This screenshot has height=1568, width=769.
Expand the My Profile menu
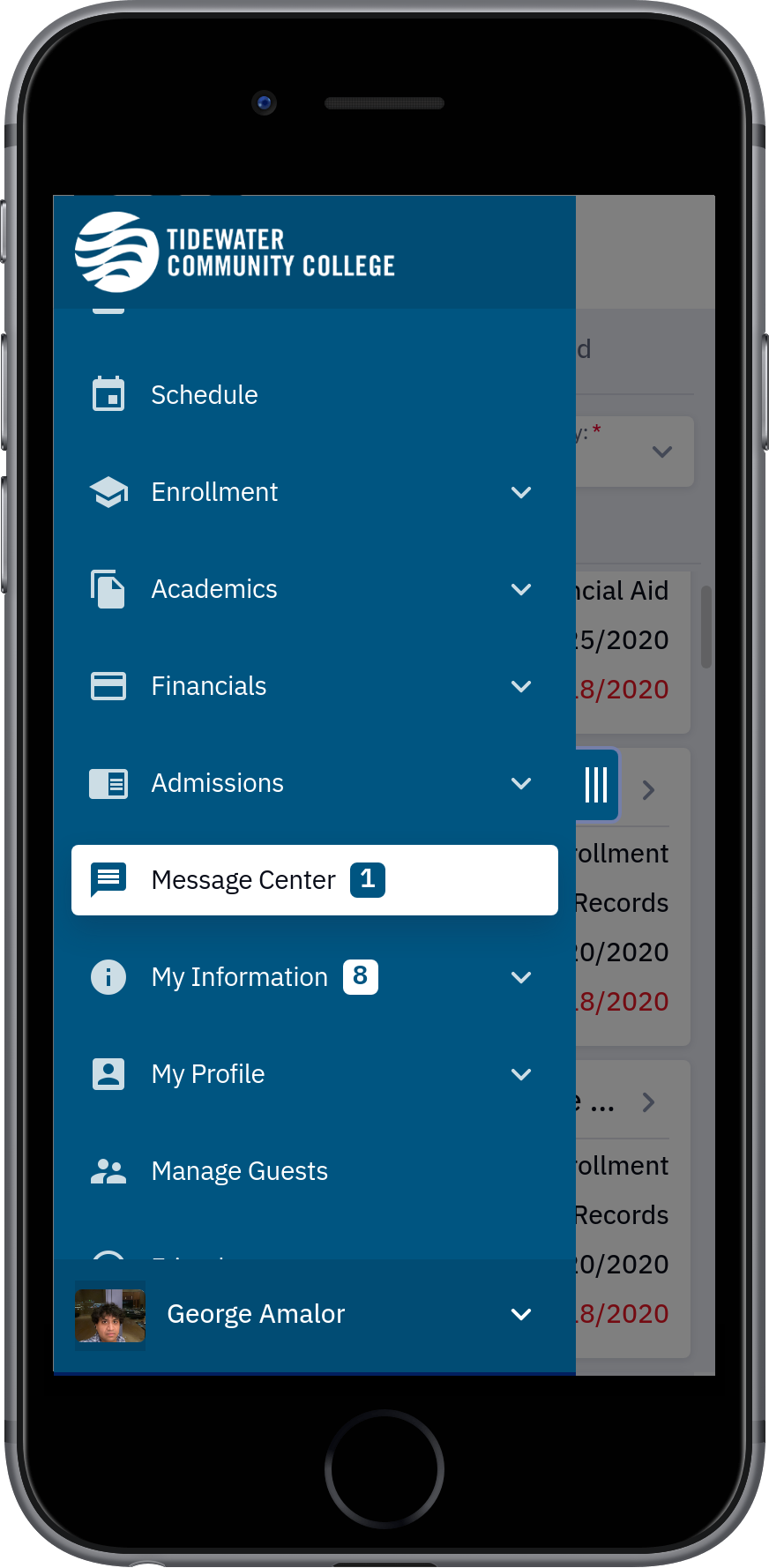[x=314, y=1074]
